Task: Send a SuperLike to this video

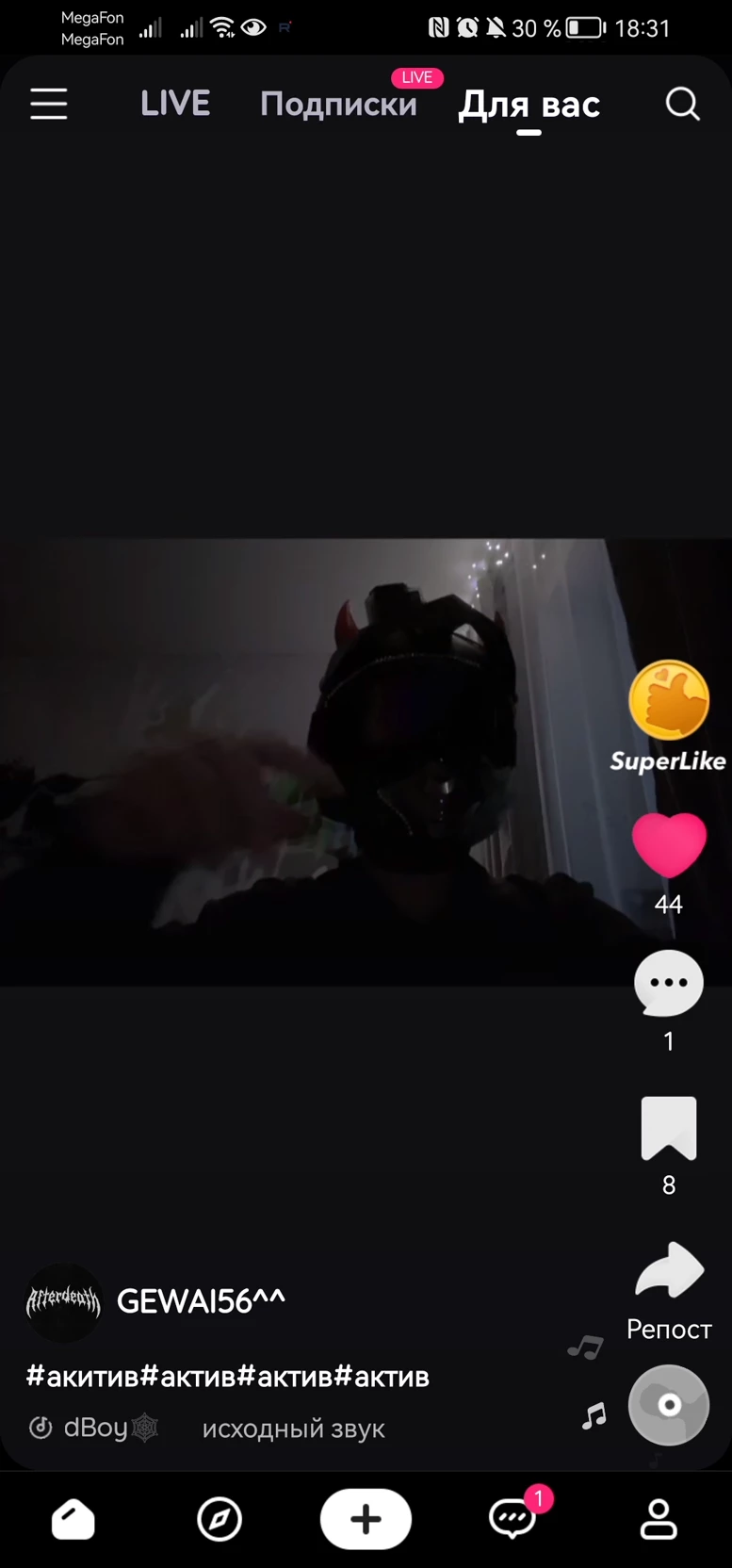Action: pyautogui.click(x=668, y=702)
